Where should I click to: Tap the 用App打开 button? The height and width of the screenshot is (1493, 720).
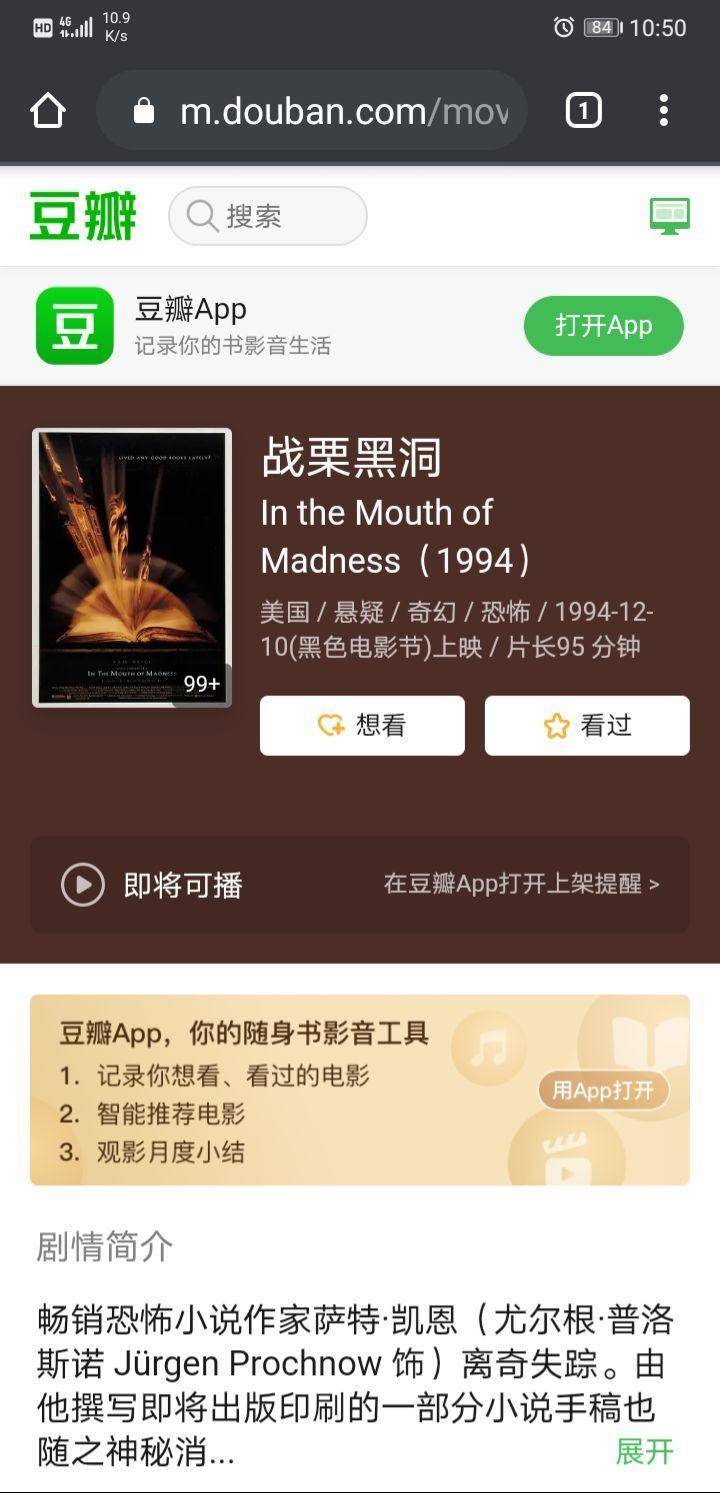(x=603, y=1090)
